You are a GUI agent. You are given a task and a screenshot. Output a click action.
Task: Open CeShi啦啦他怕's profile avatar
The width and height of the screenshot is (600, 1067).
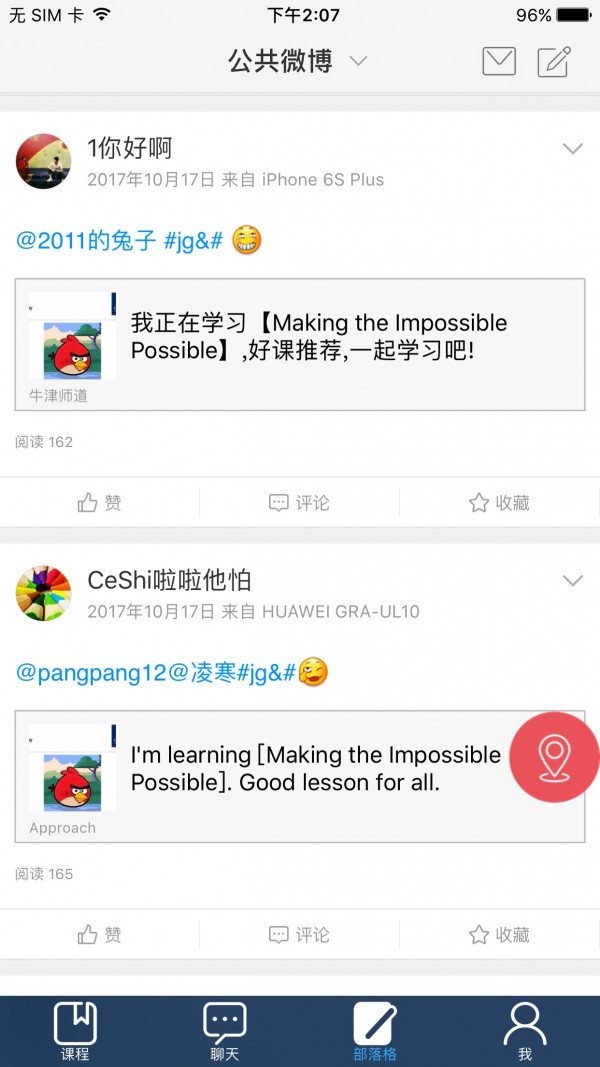point(44,593)
